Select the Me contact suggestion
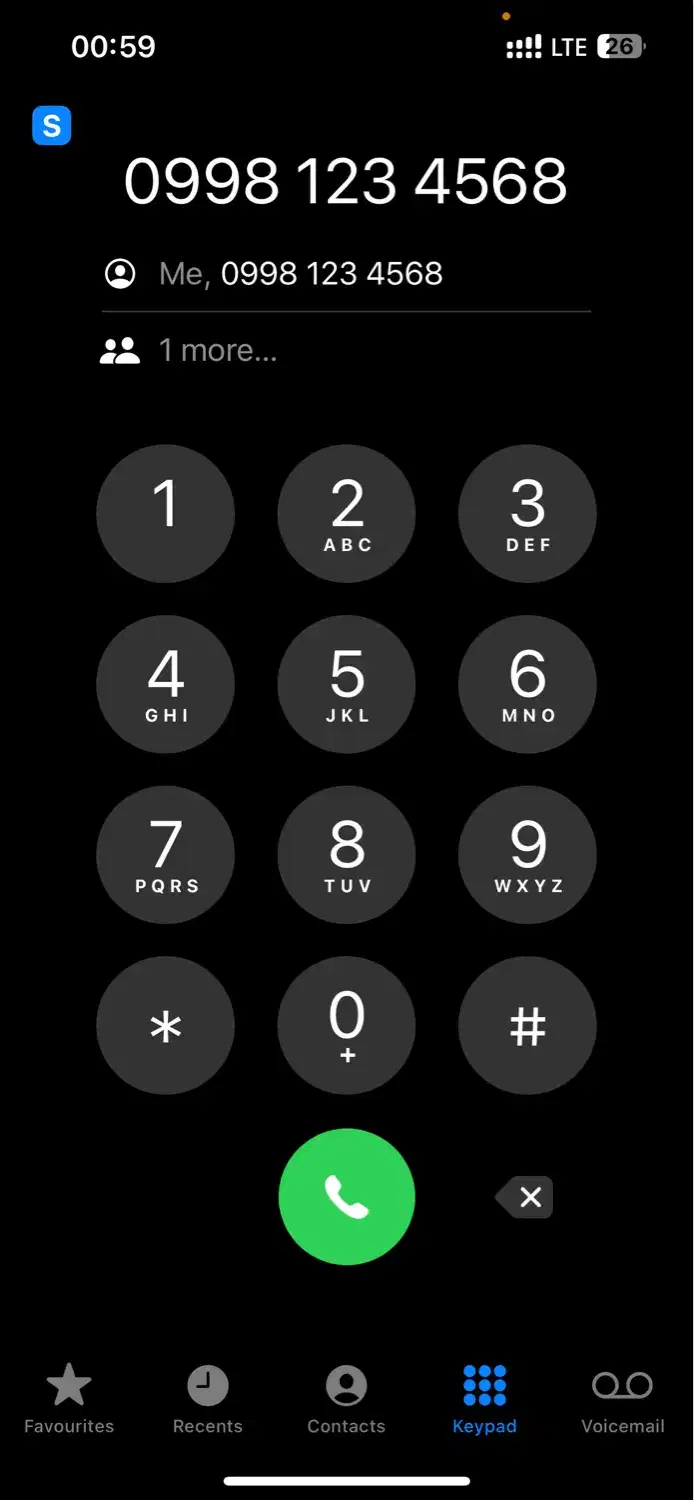The width and height of the screenshot is (694, 1500). point(300,274)
